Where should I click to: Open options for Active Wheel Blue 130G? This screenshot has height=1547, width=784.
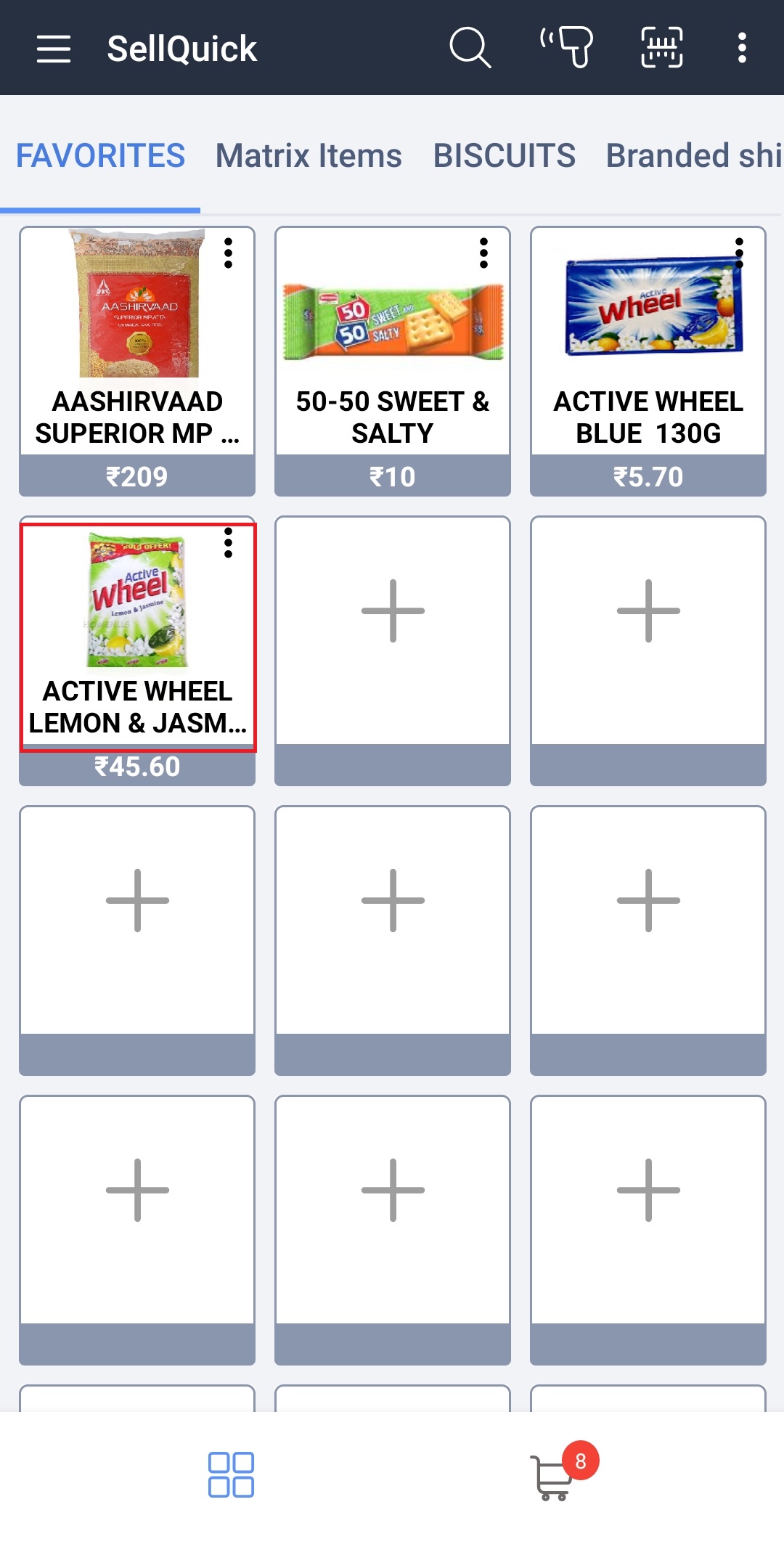[x=739, y=253]
